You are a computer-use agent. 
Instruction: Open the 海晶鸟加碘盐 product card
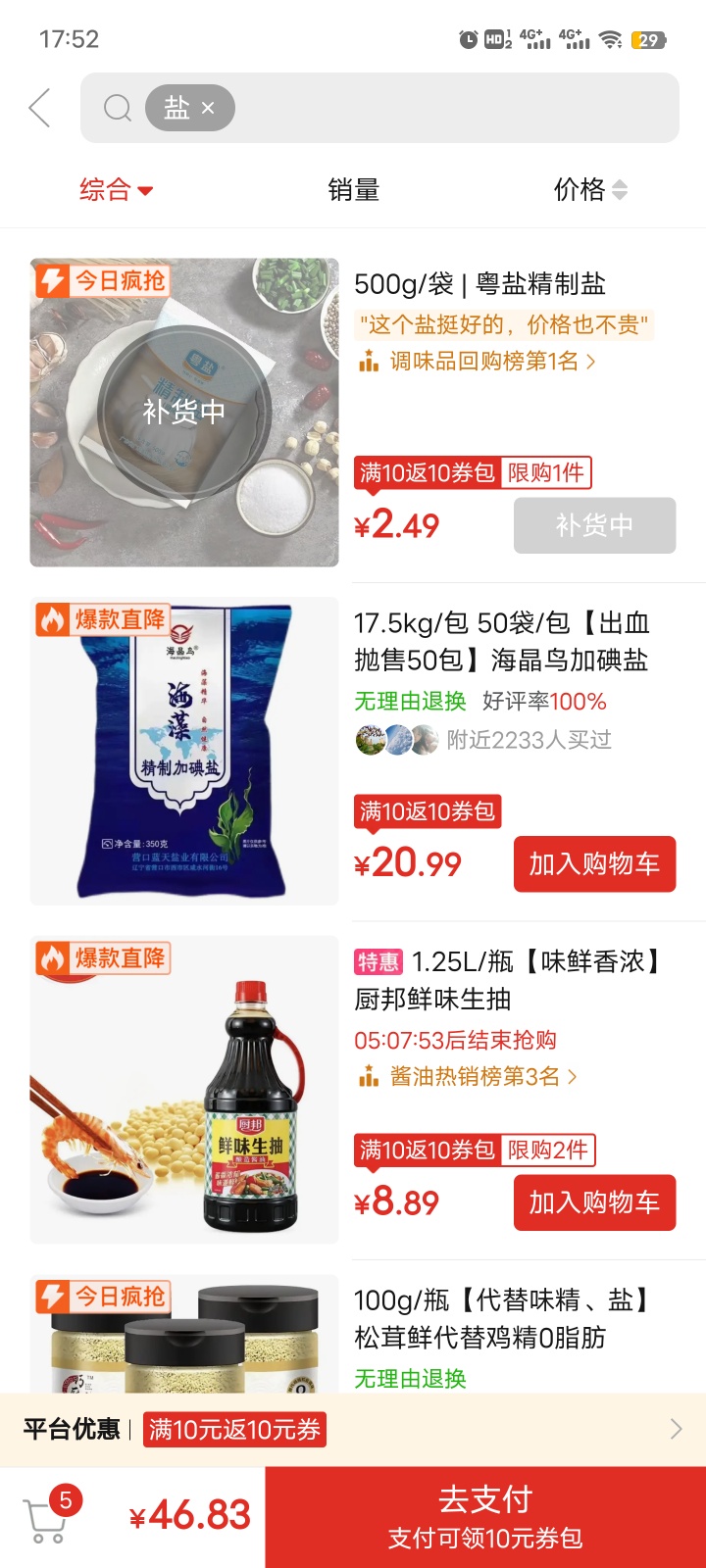[x=500, y=641]
